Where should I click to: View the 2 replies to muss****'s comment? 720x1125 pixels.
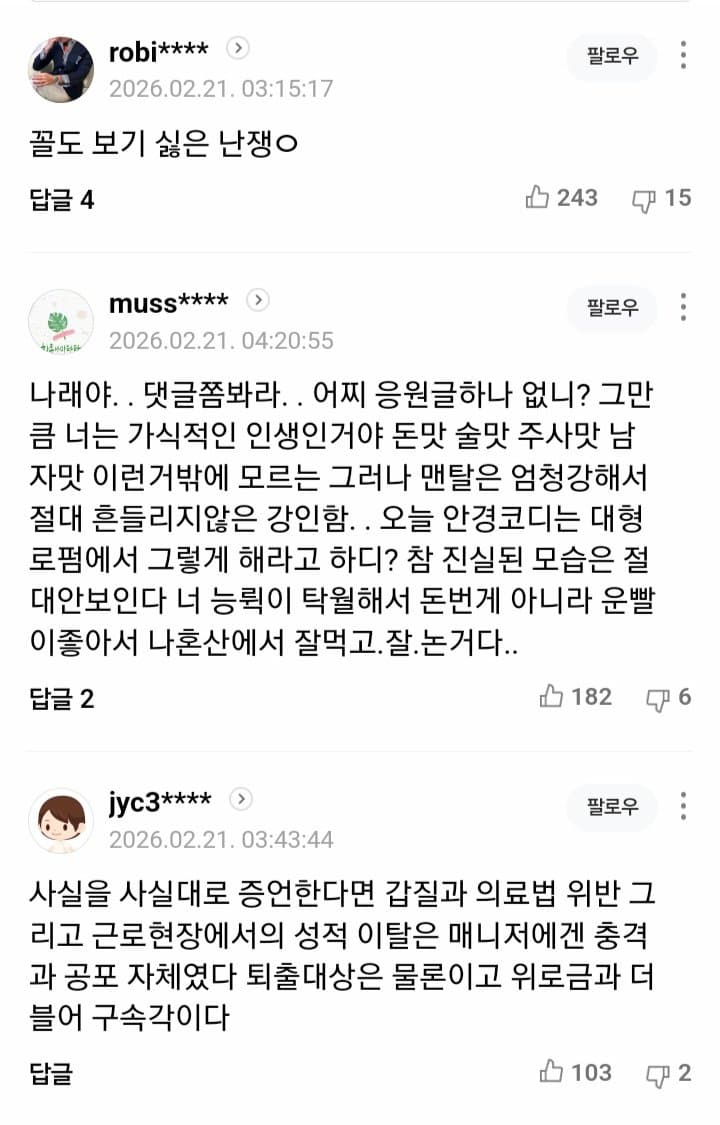(62, 698)
